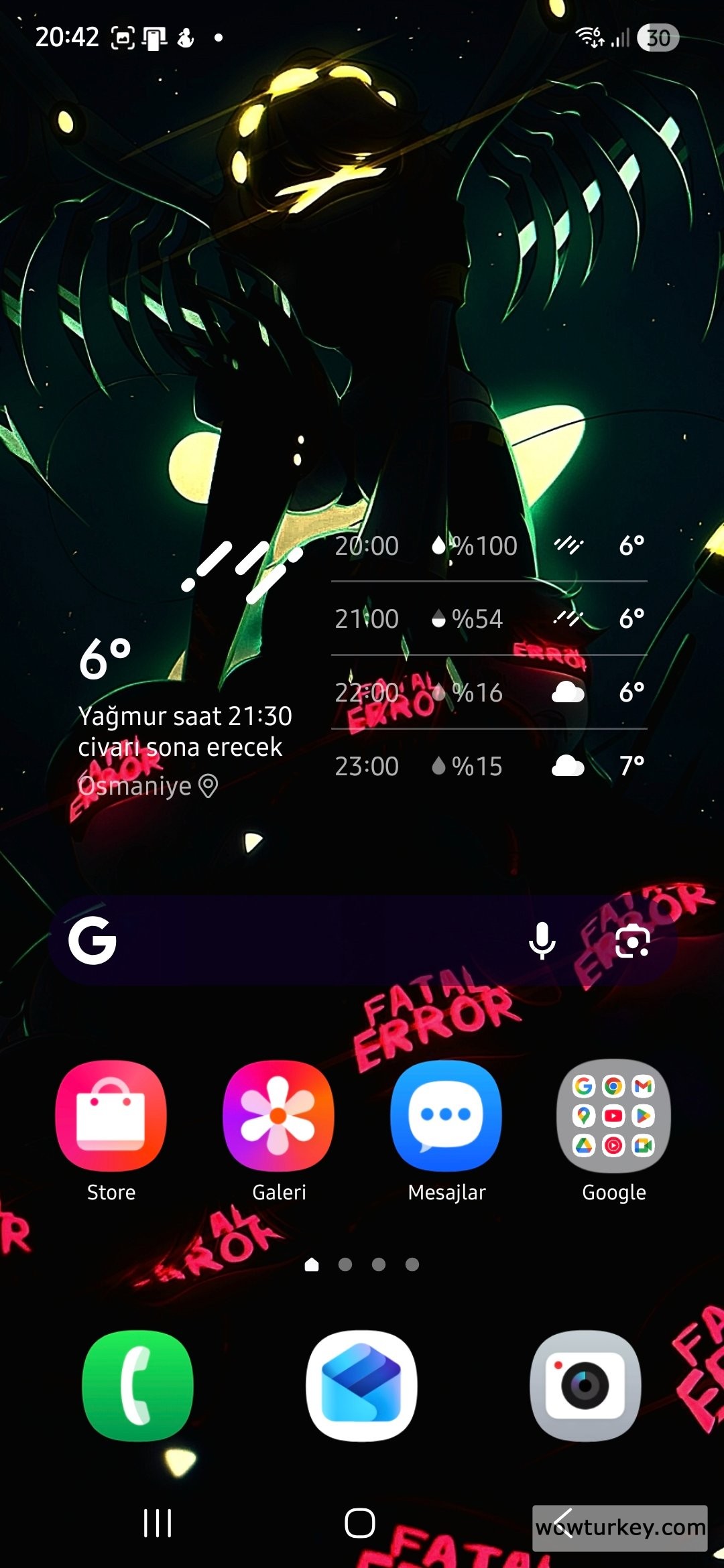Image resolution: width=724 pixels, height=1568 pixels.
Task: Open Google Lens camera search
Action: (x=632, y=941)
